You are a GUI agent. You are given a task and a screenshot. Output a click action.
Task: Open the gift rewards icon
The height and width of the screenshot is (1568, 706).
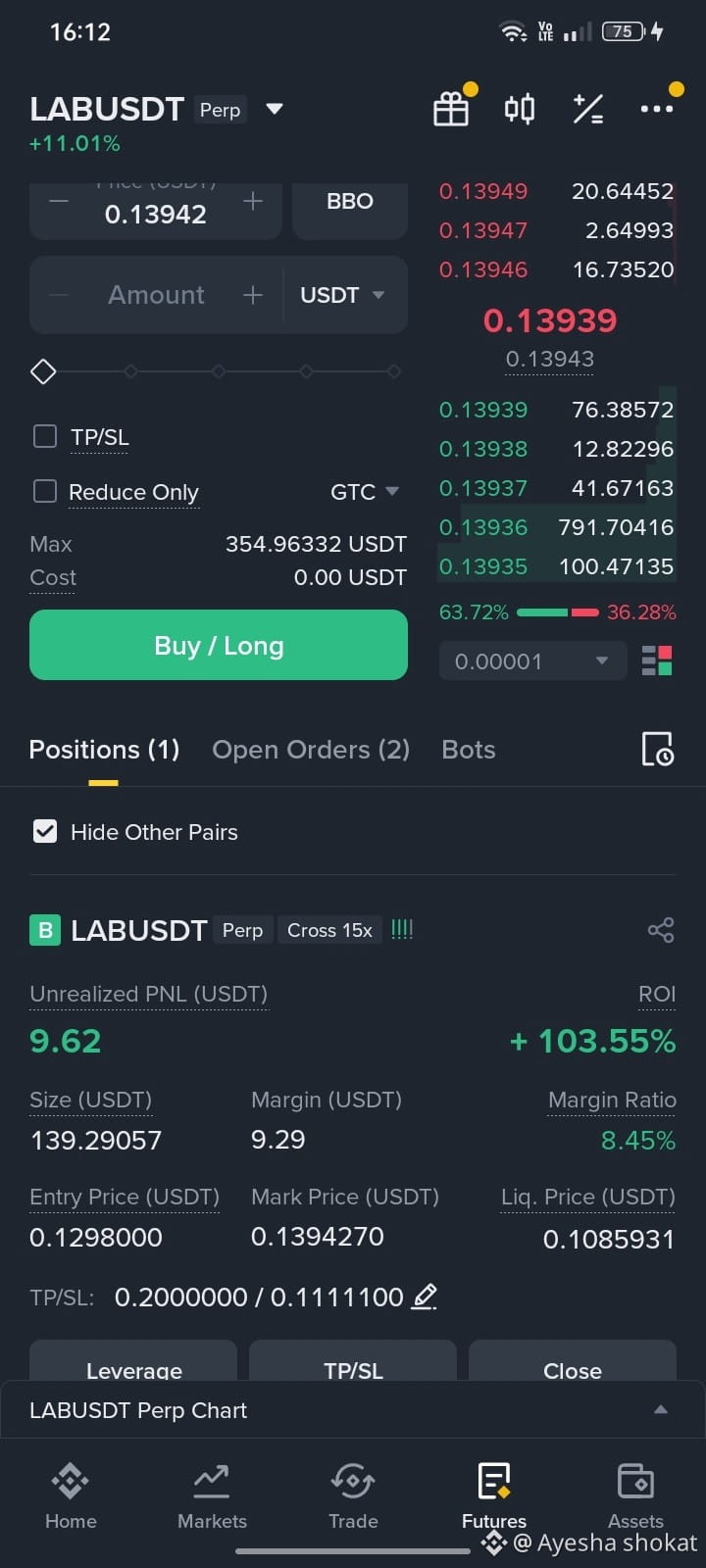451,109
